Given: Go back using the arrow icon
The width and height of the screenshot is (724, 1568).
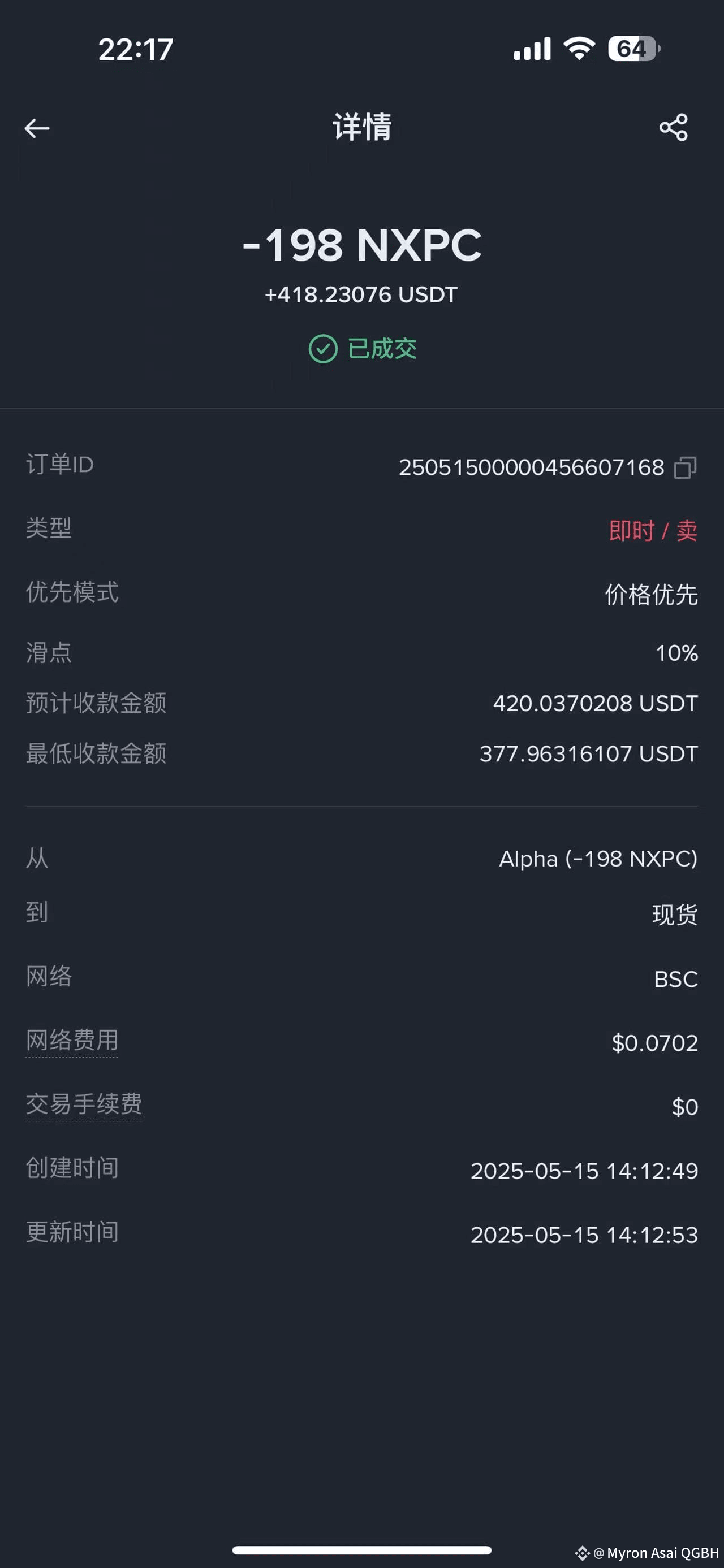Looking at the screenshot, I should point(37,128).
